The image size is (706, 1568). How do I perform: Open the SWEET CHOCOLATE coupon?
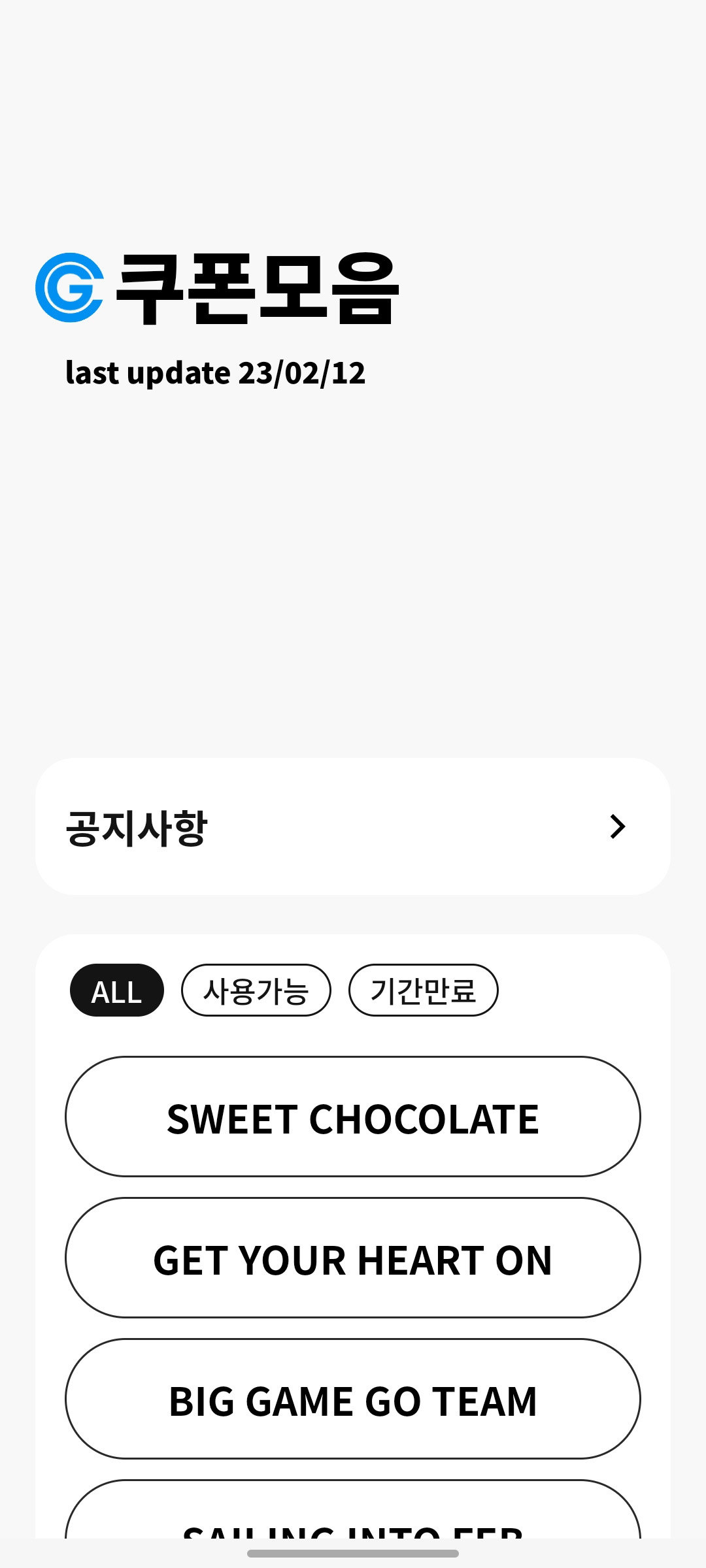coord(353,1117)
